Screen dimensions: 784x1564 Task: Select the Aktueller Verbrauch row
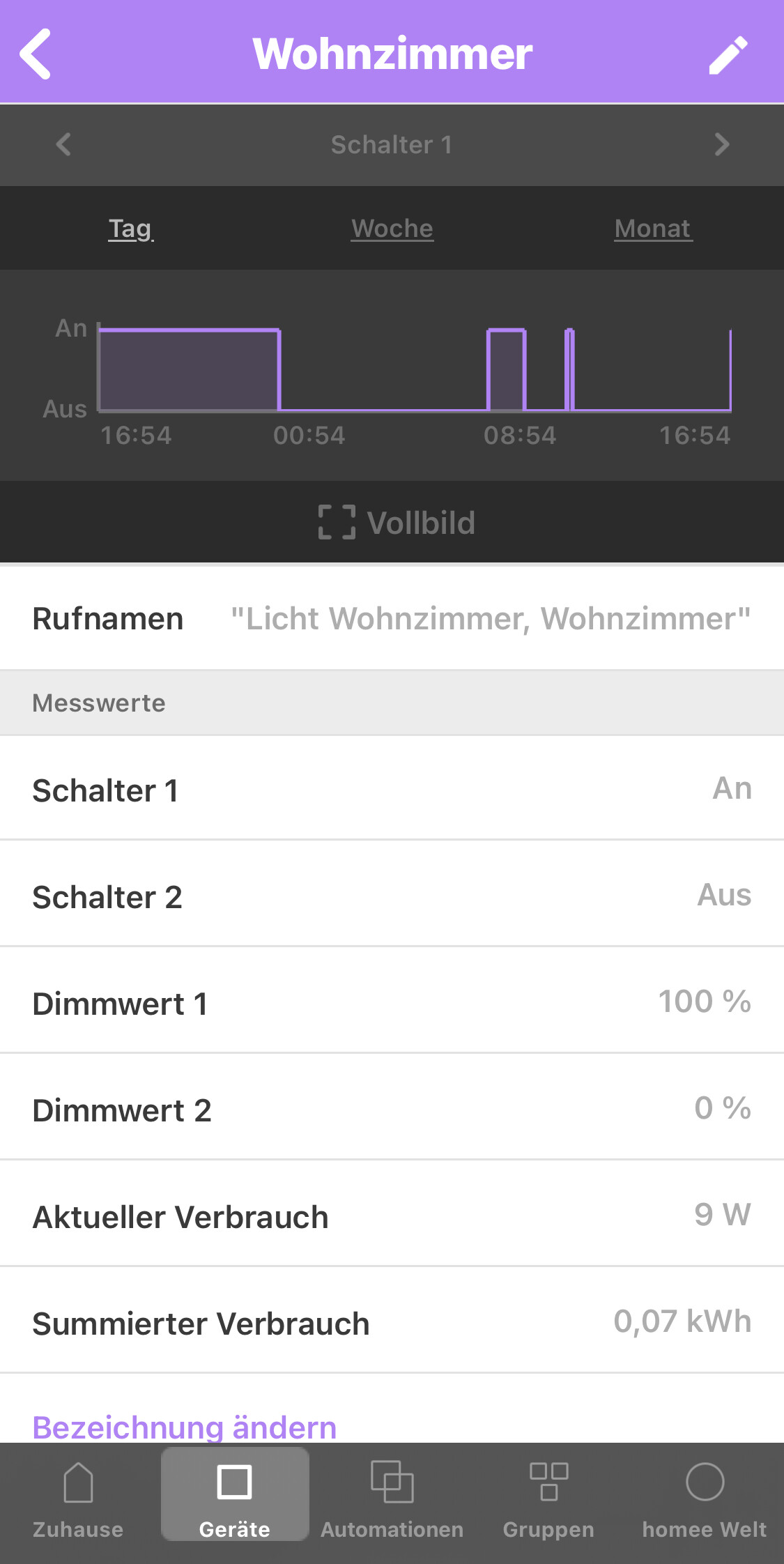[392, 1215]
